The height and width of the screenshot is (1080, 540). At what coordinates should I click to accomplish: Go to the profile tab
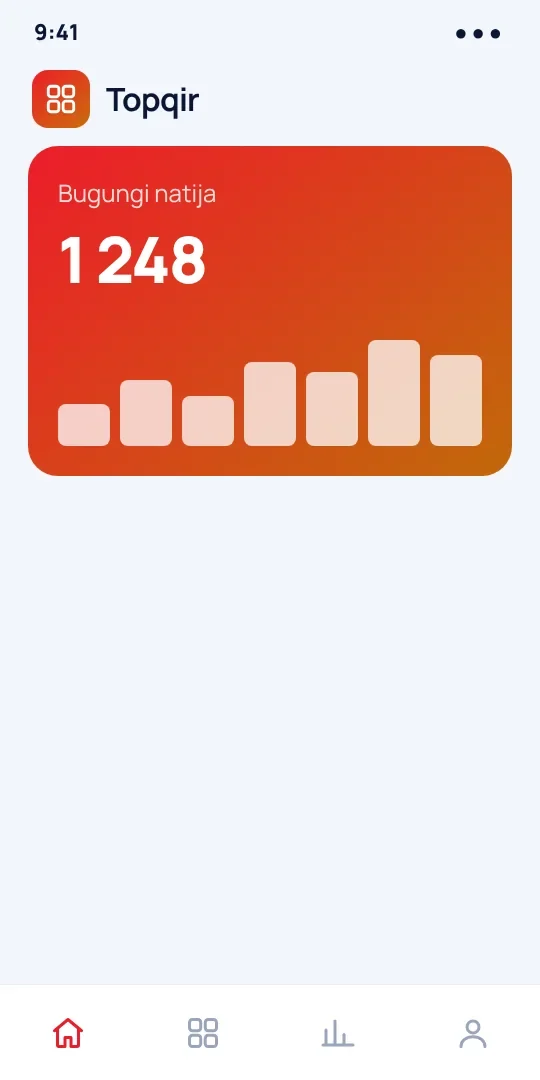[x=472, y=1033]
